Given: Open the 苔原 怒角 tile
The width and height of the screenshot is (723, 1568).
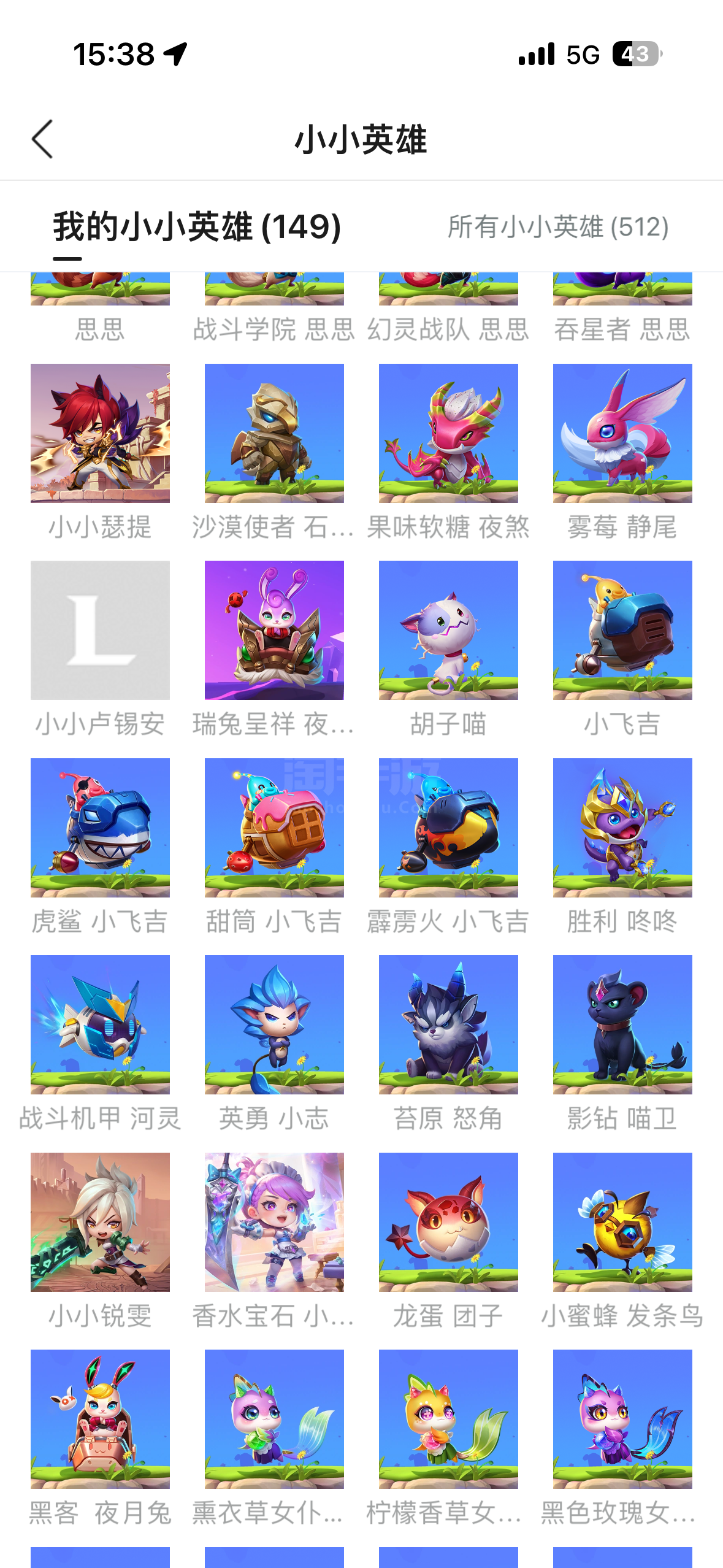Looking at the screenshot, I should click(448, 1024).
